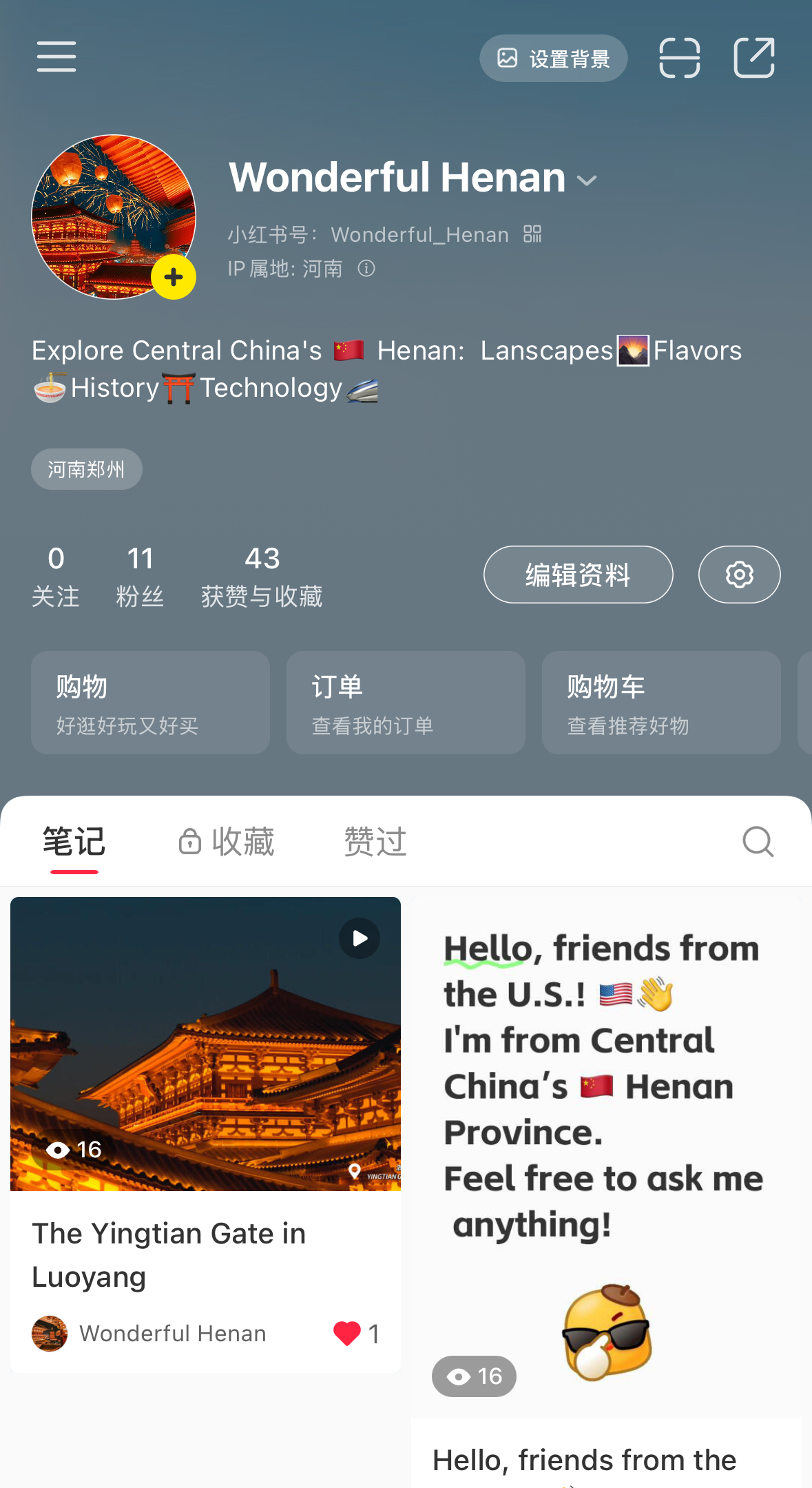Open the scan code icon
812x1488 pixels.
(x=680, y=58)
